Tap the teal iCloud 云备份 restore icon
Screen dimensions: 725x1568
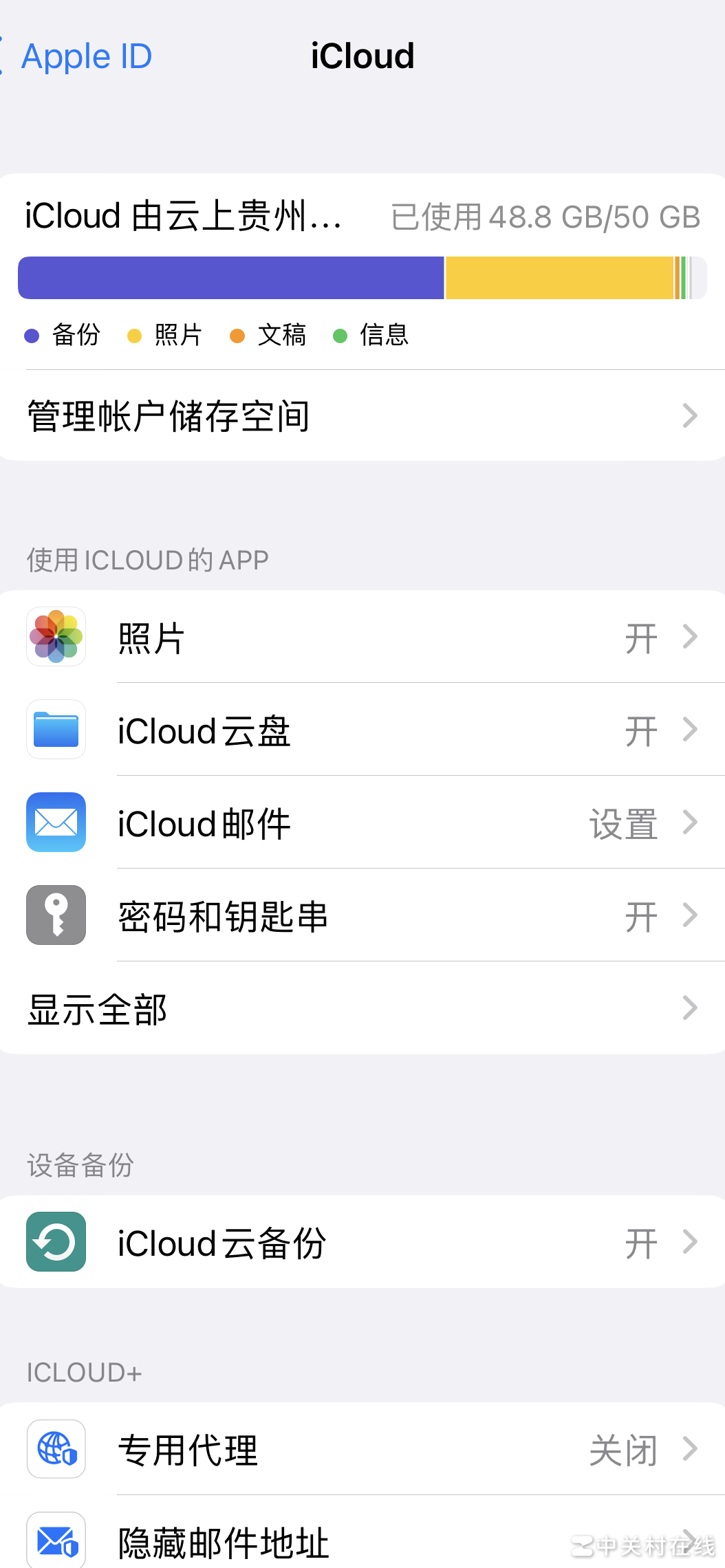pyautogui.click(x=56, y=1242)
